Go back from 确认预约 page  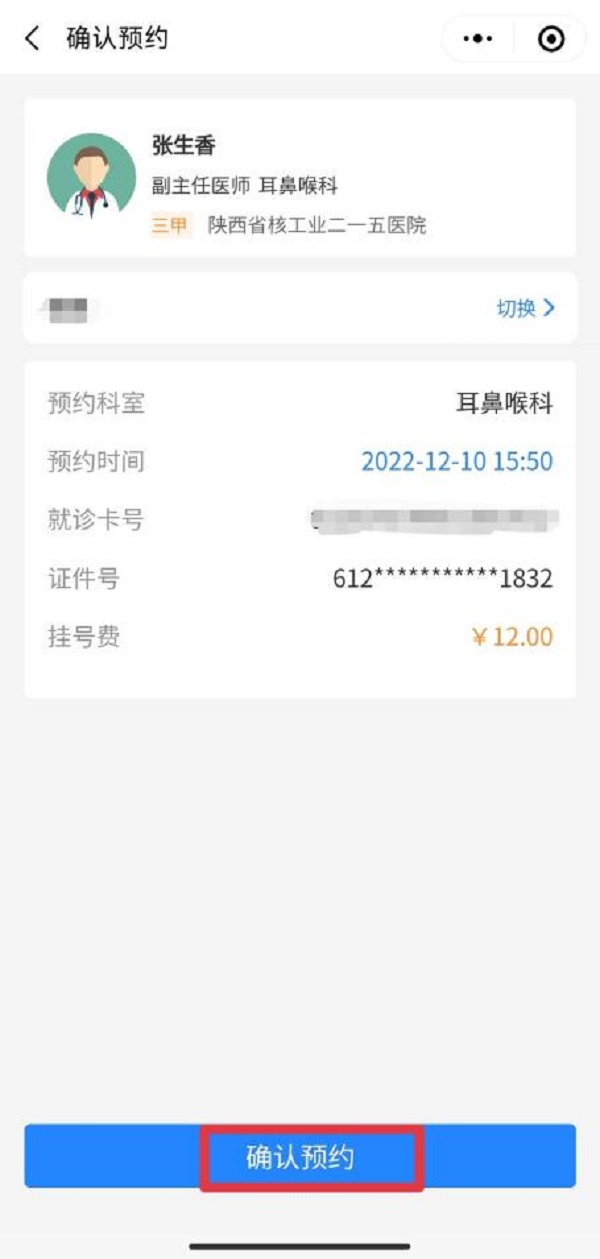(33, 39)
